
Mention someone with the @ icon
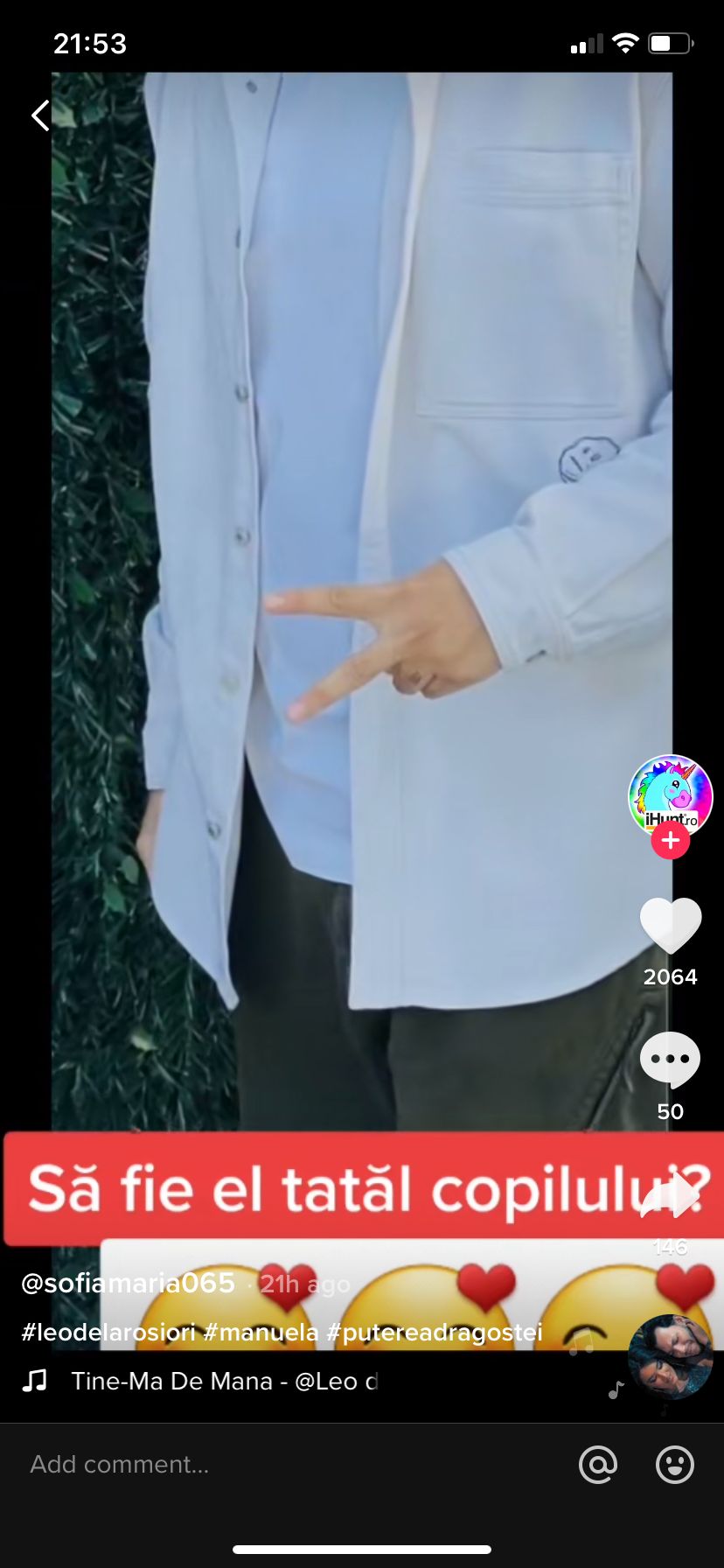[x=598, y=1464]
